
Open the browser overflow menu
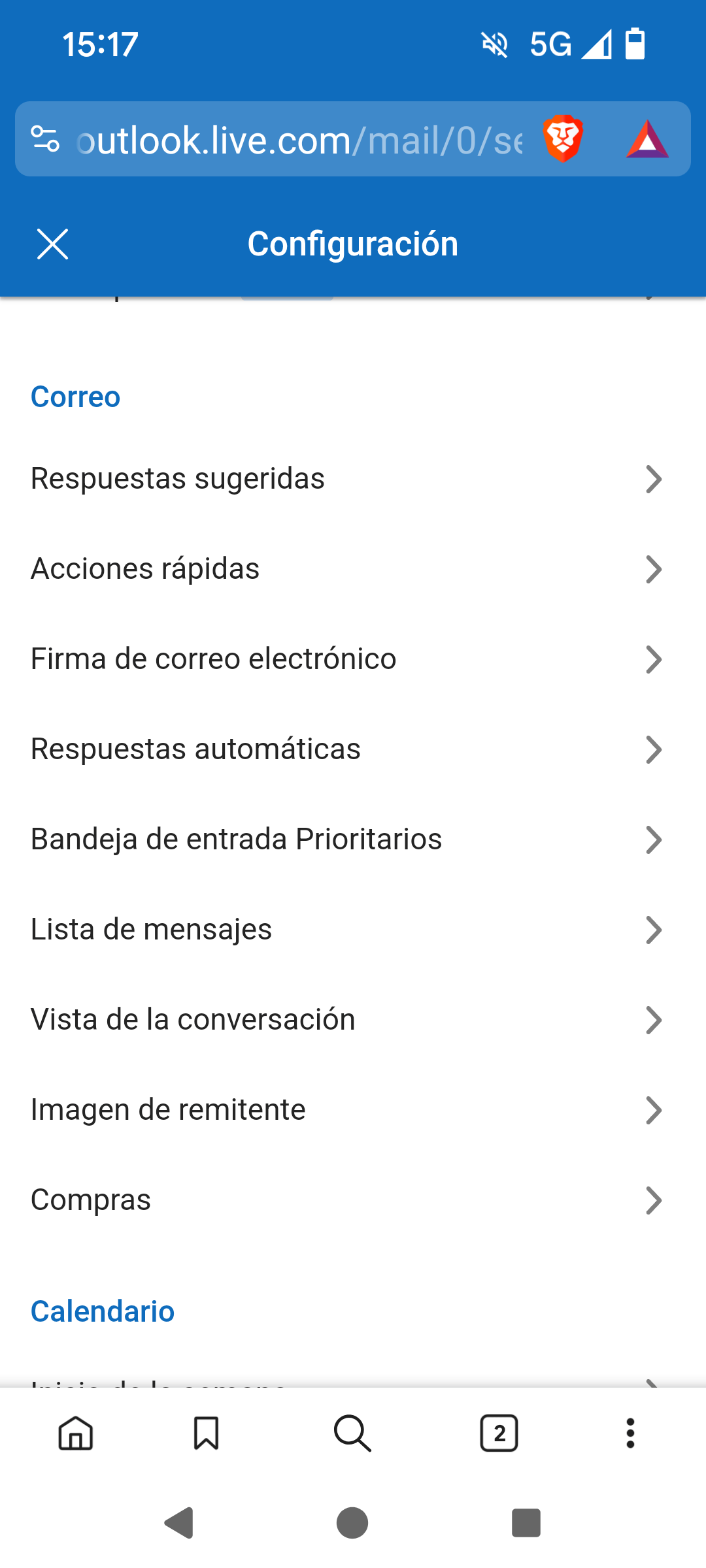[x=630, y=1433]
